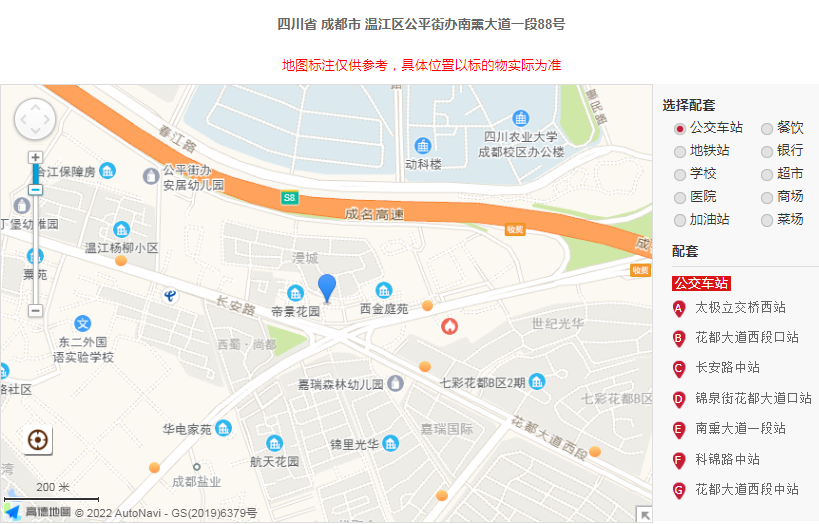Locate 南熏大道一段站 bus stop
Screen dimensions: 819x524
(740, 428)
